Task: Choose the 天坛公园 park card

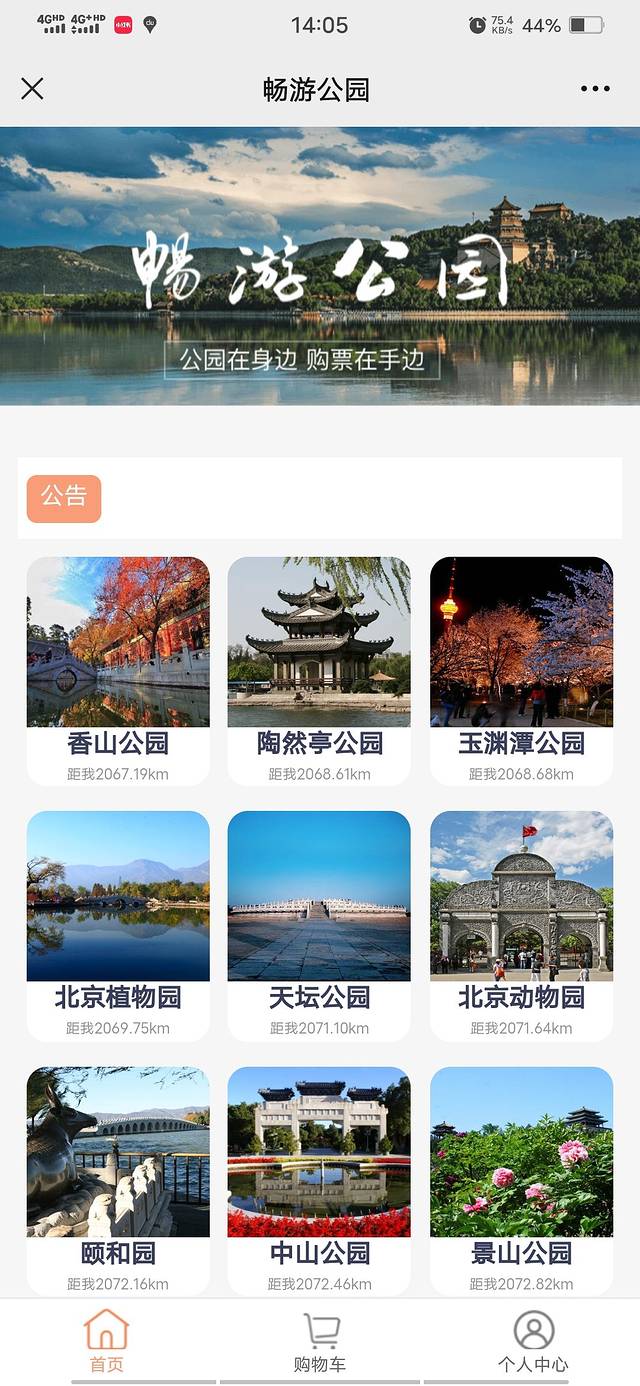Action: click(x=319, y=925)
